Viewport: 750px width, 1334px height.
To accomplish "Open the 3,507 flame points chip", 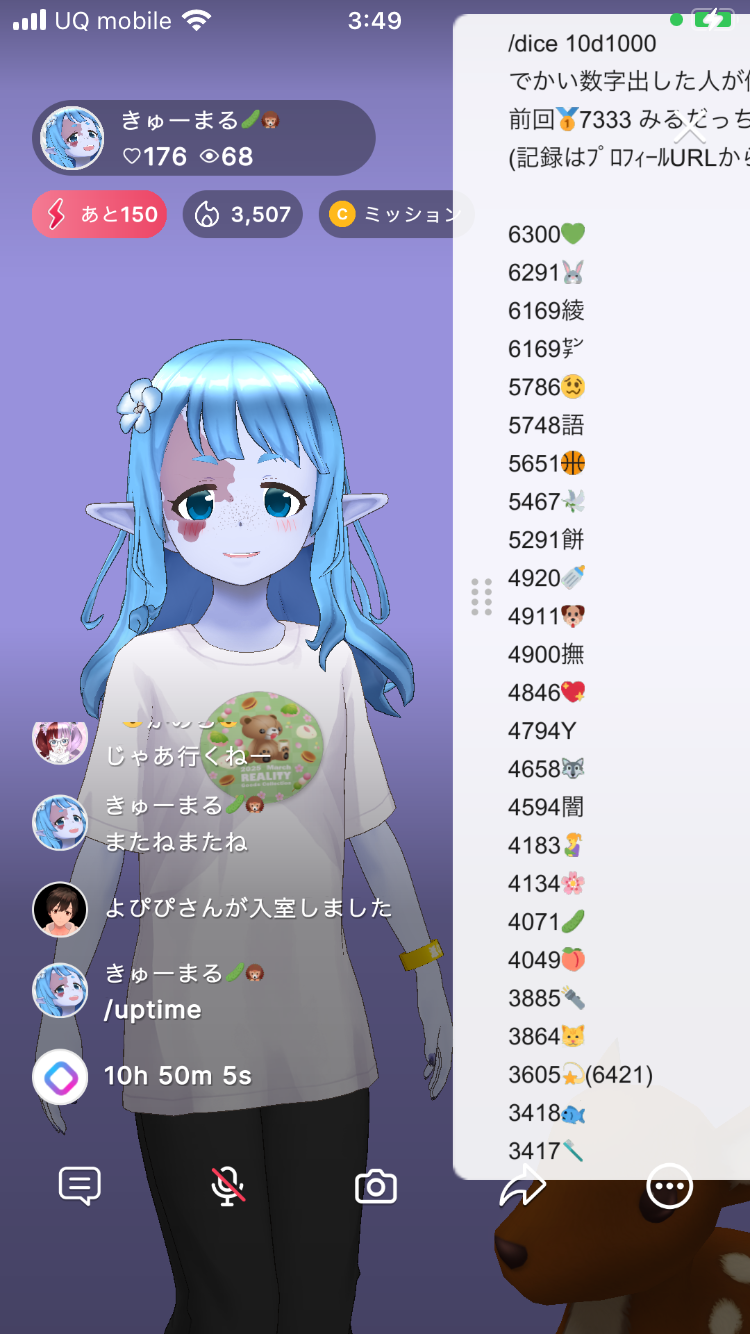I will pyautogui.click(x=243, y=214).
